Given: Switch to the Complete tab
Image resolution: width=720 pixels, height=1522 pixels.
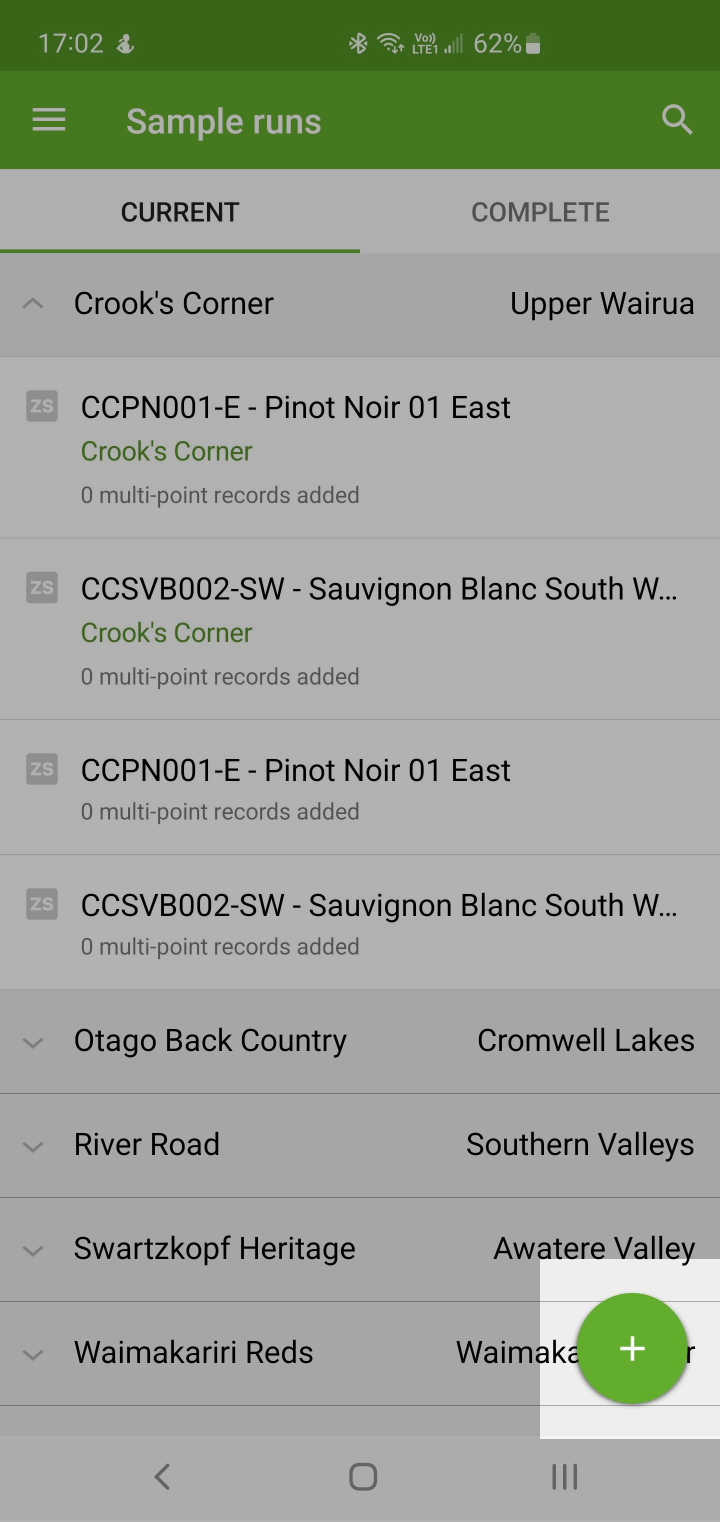Looking at the screenshot, I should point(540,212).
